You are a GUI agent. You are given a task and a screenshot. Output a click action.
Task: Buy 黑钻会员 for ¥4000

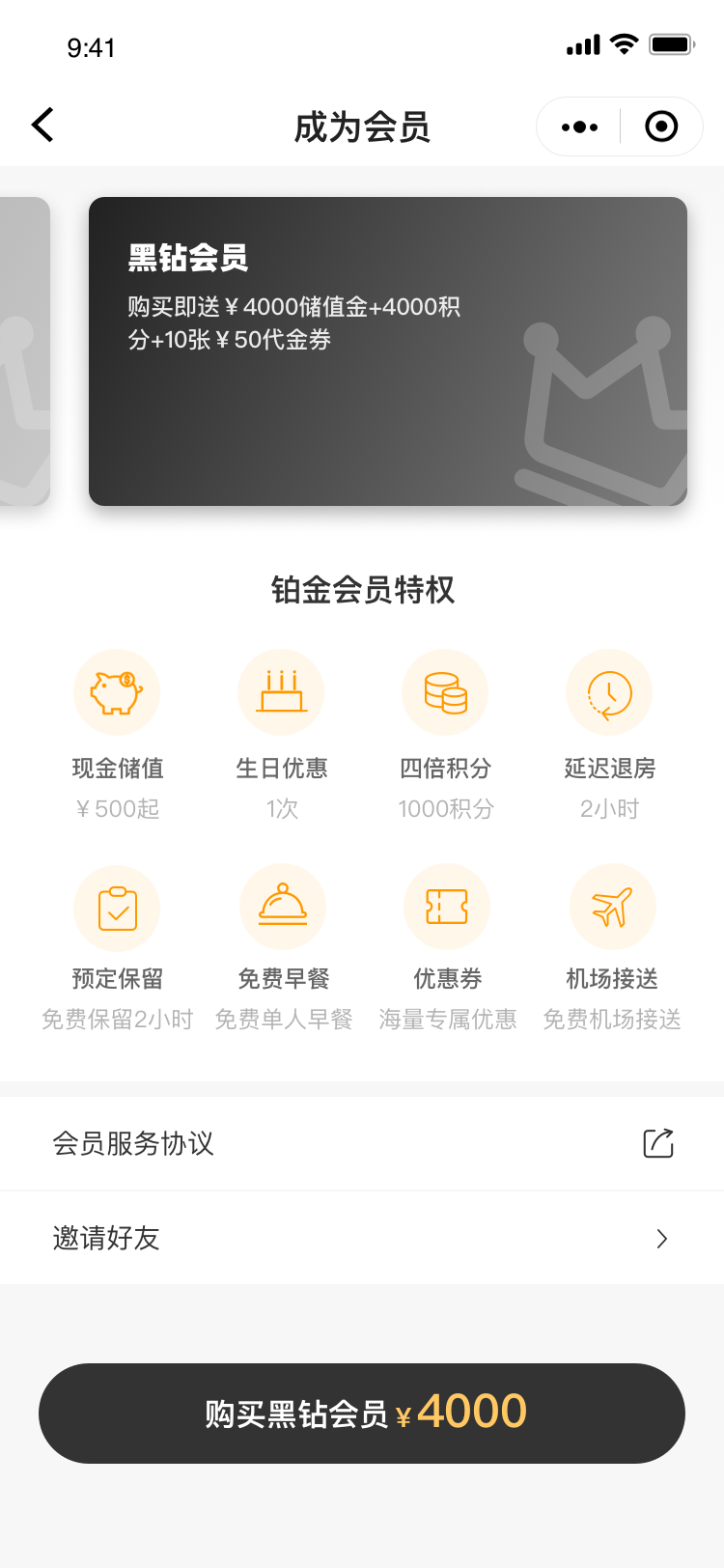click(362, 1414)
